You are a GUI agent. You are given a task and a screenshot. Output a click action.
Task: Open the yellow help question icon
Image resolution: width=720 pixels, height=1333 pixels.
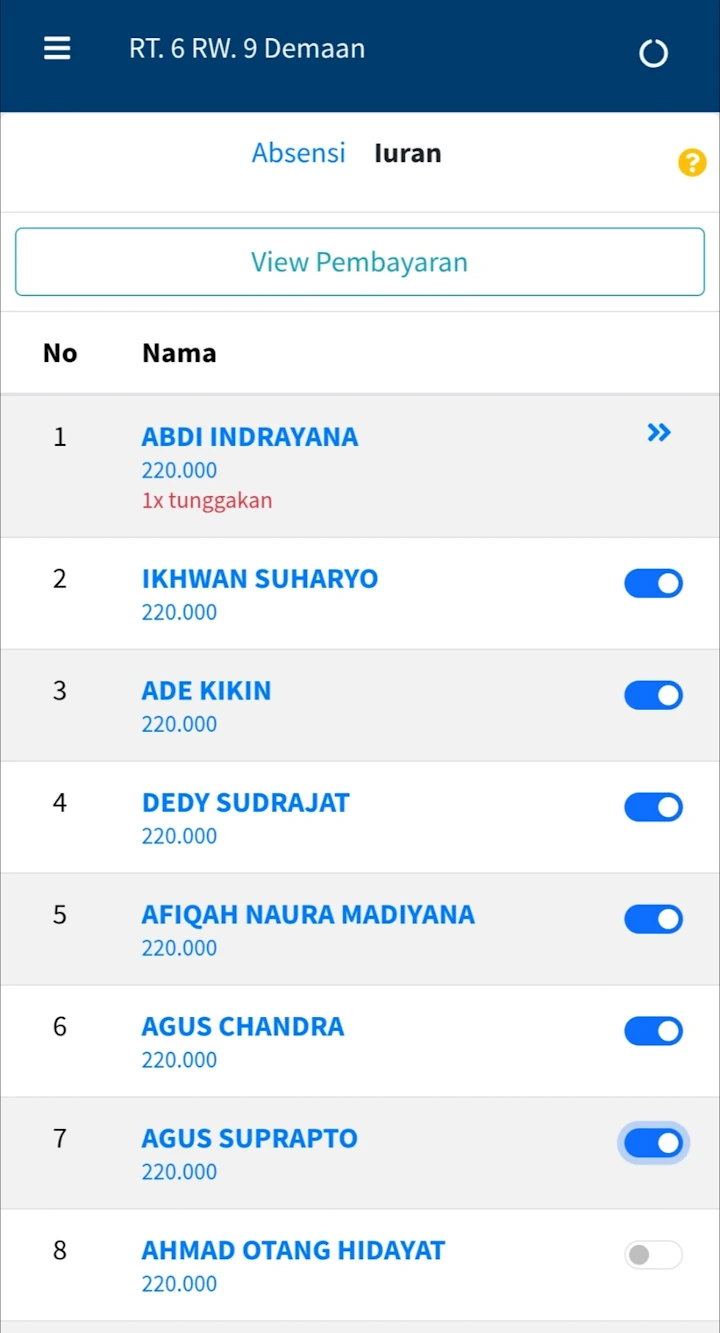point(692,163)
